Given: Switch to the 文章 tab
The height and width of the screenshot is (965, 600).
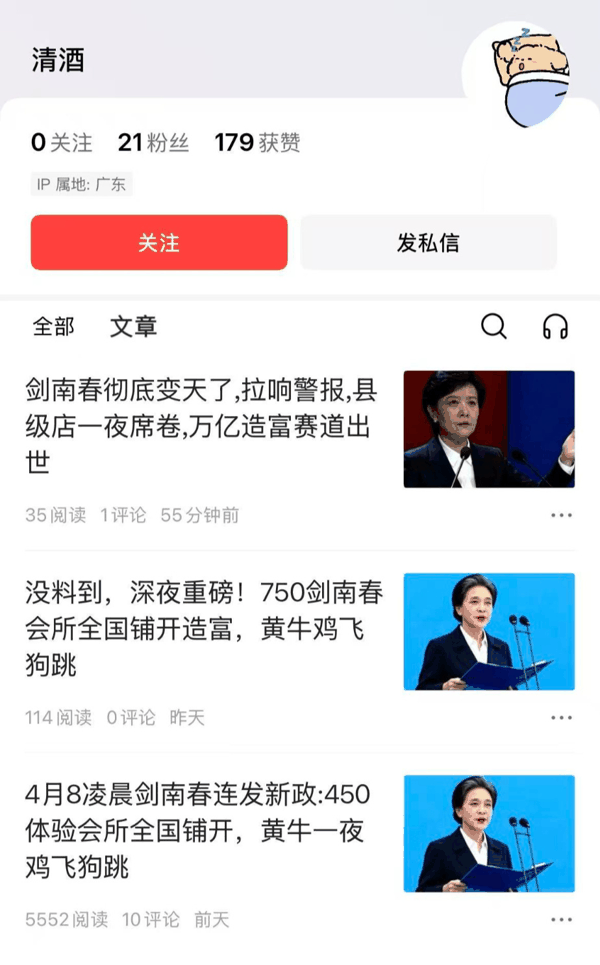Looking at the screenshot, I should 133,326.
